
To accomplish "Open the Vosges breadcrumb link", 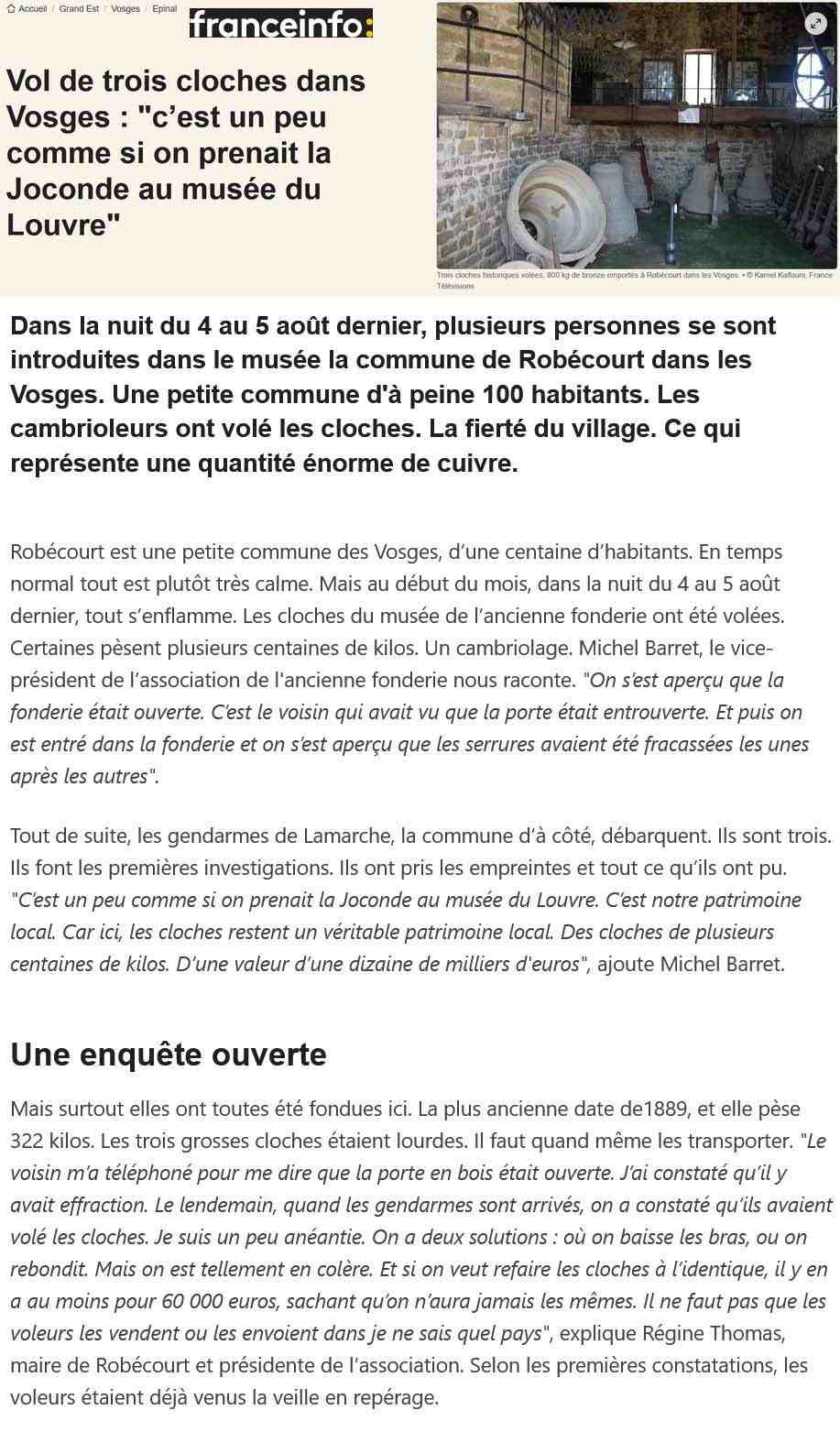I will point(125,9).
